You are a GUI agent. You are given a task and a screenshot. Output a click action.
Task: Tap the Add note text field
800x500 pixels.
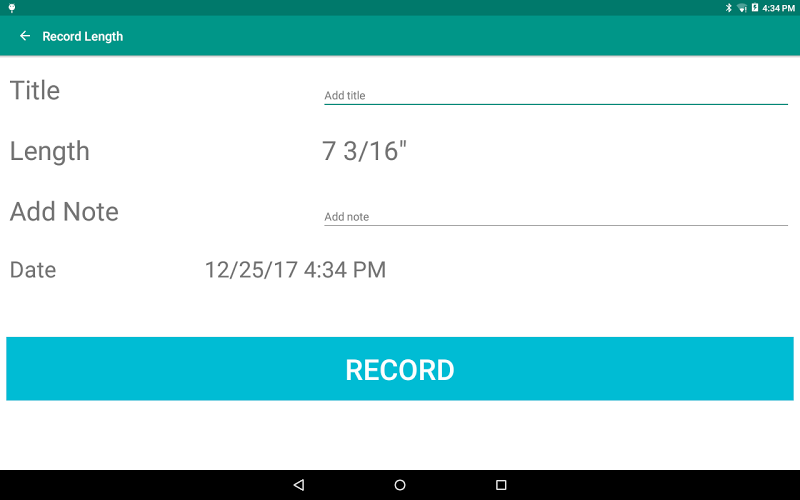coord(555,216)
